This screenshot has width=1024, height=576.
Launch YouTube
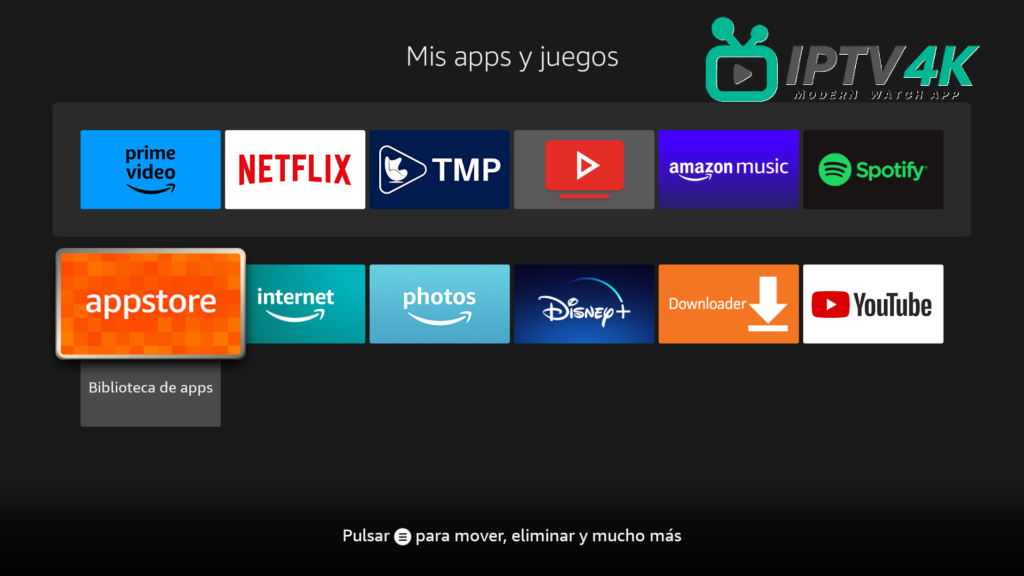(873, 304)
